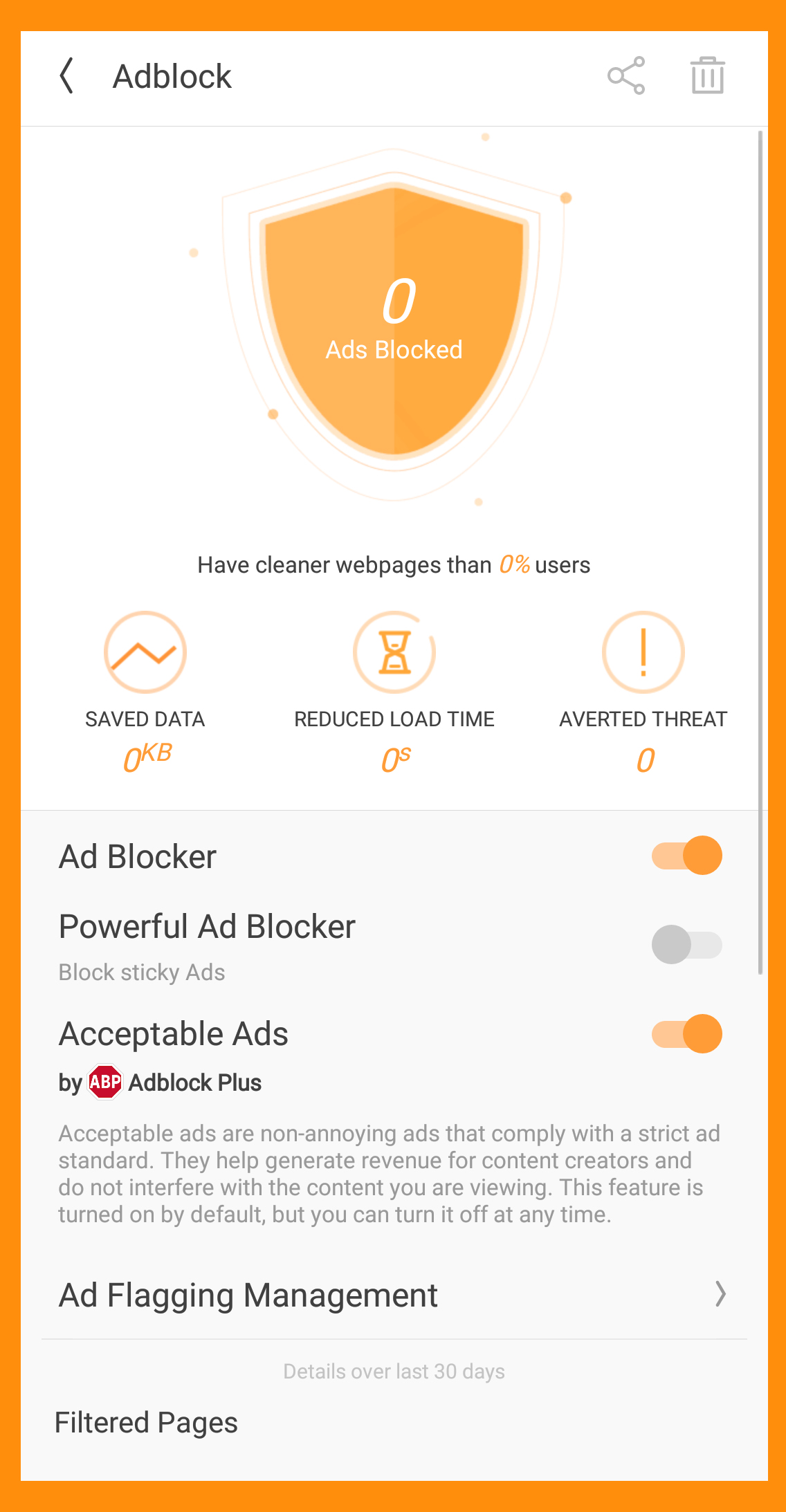Open Ad Flagging Management

tap(393, 1295)
